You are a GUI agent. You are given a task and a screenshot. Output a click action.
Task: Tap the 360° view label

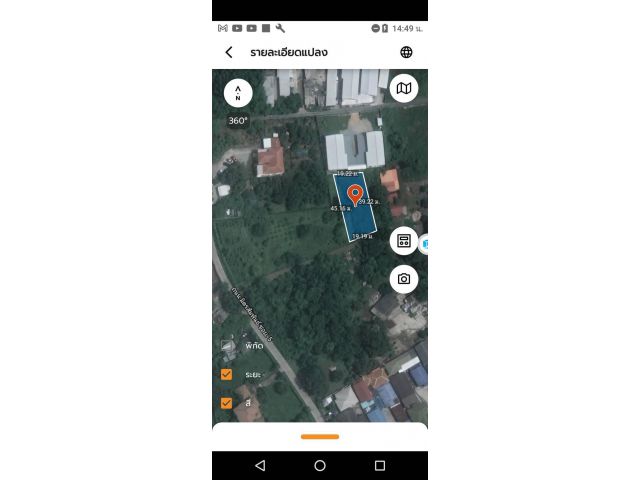238,121
